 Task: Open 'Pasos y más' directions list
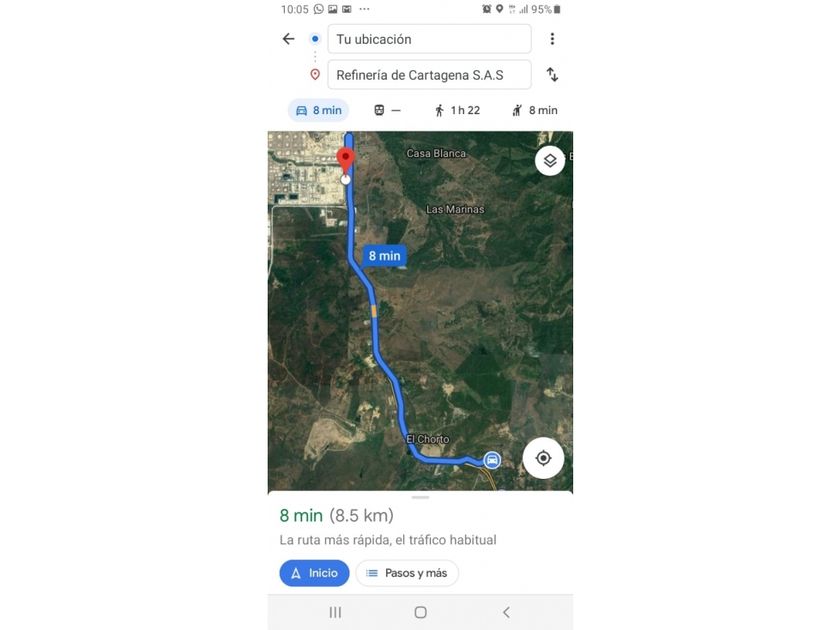click(407, 573)
